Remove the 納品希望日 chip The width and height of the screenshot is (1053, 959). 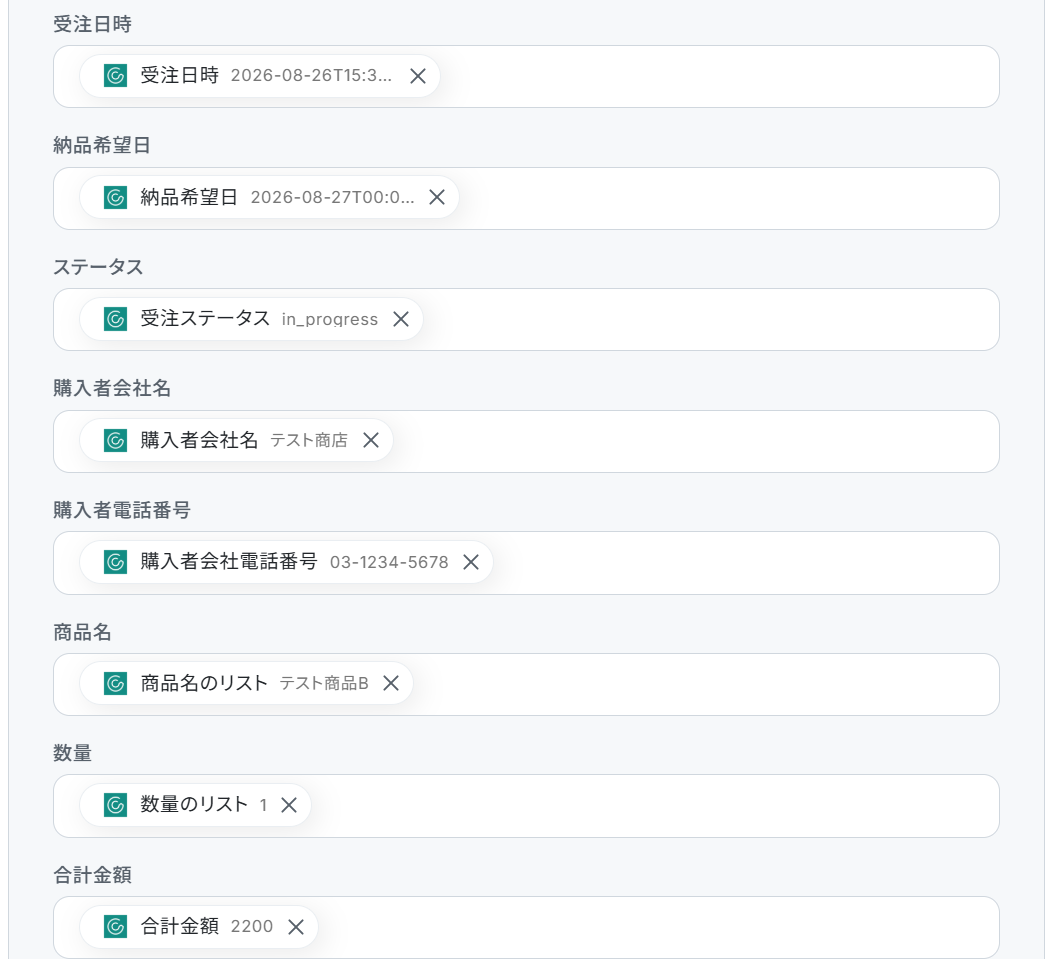[437, 197]
